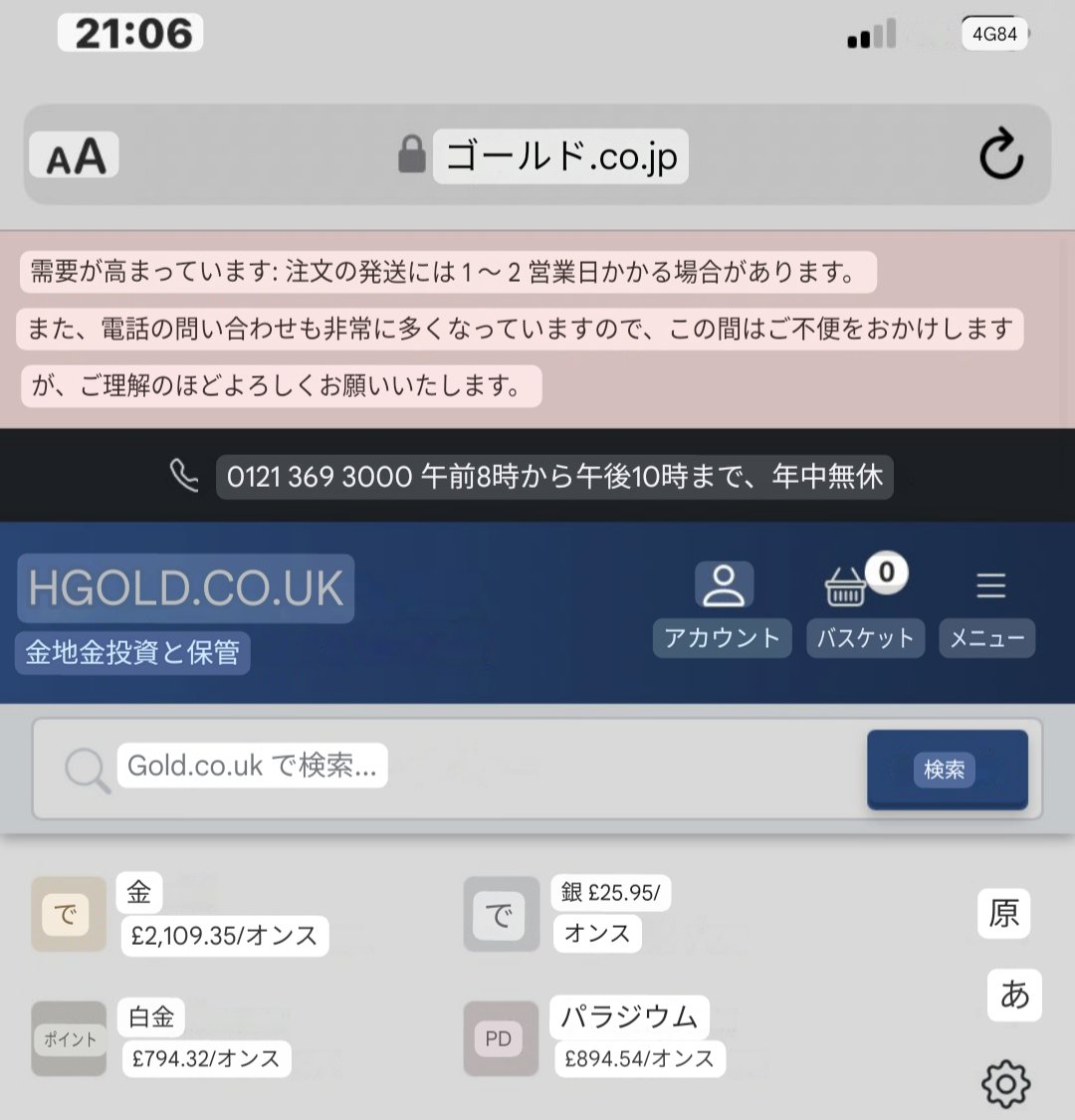Tap the ゴールド.co.jp address bar
The height and width of the screenshot is (1120, 1075).
click(559, 156)
